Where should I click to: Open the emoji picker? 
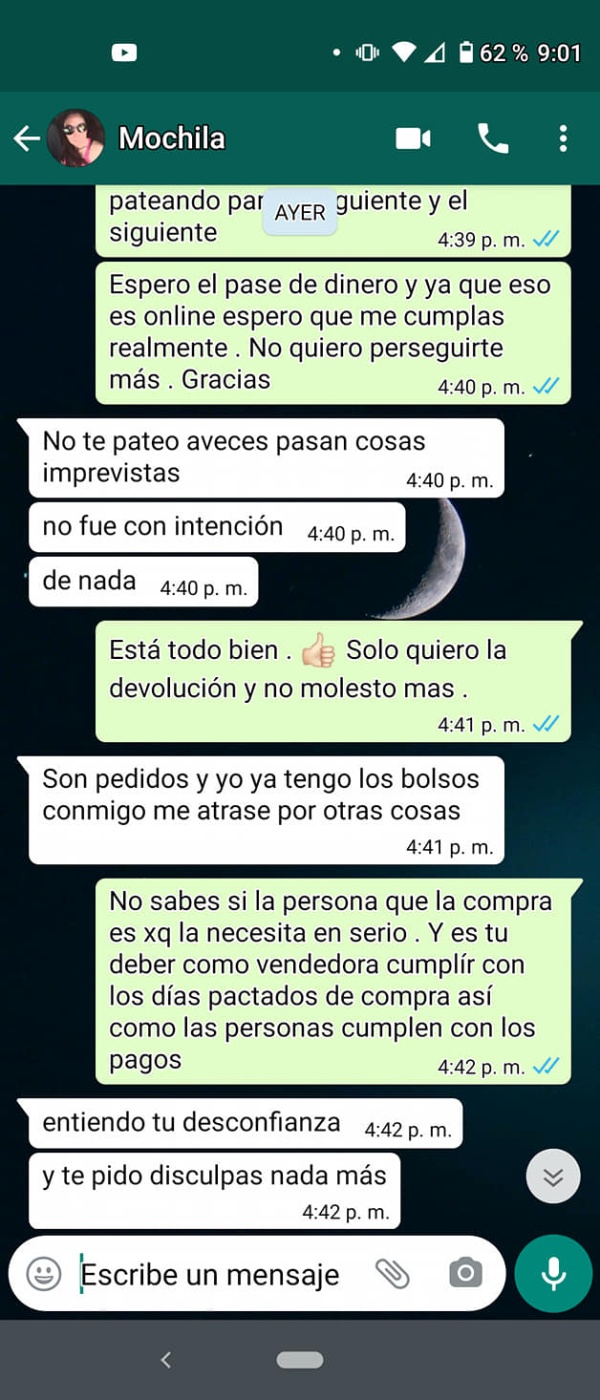(x=43, y=1274)
